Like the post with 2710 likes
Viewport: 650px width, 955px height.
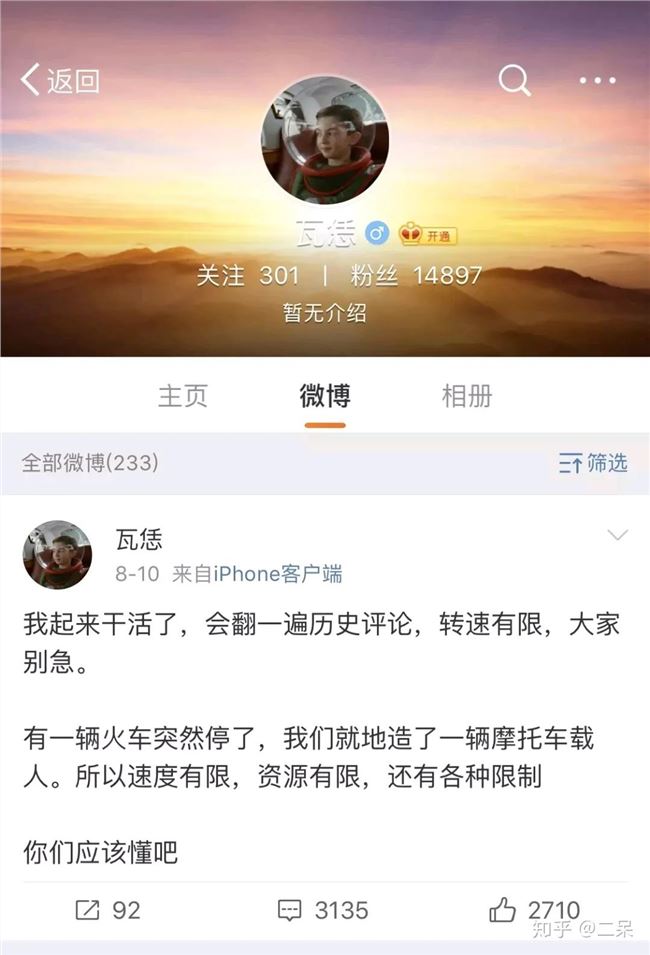(x=535, y=910)
